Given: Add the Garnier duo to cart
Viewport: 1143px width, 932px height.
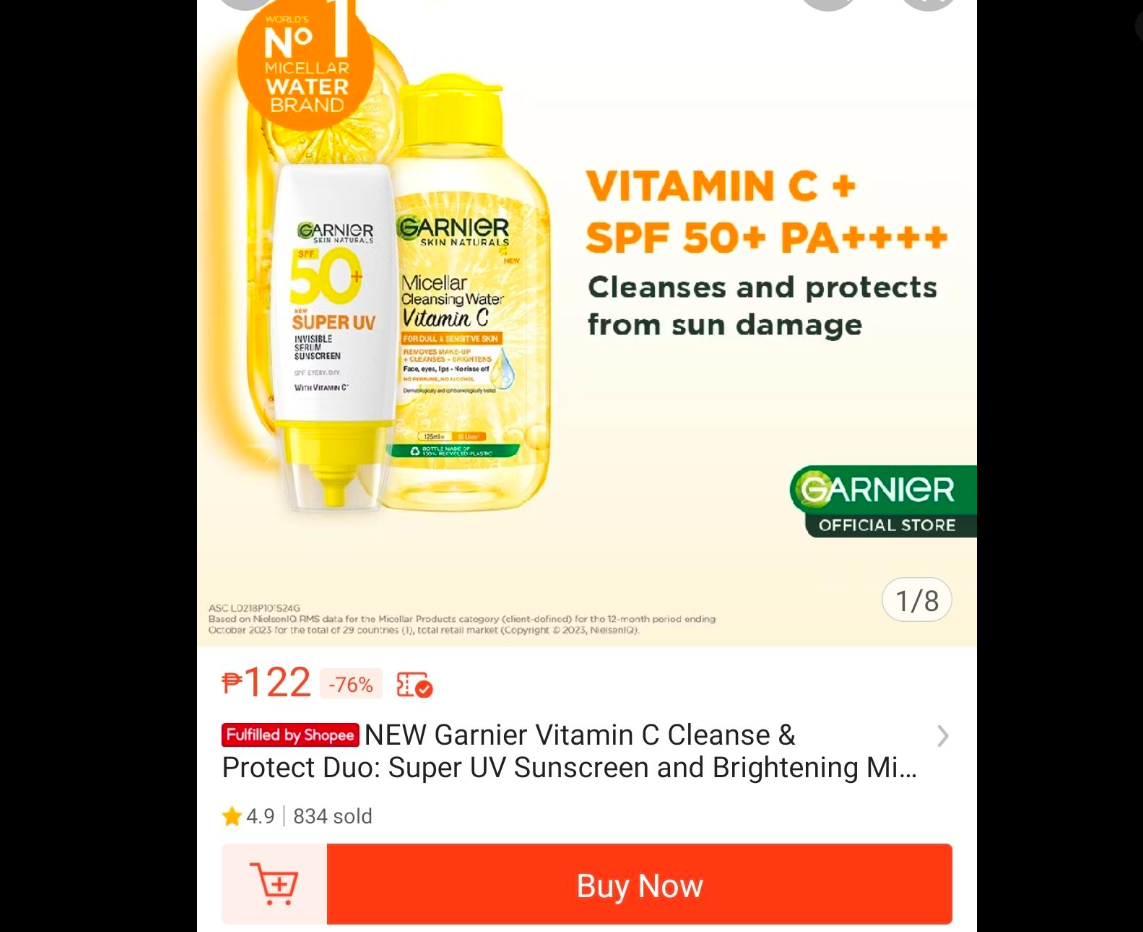Looking at the screenshot, I should pyautogui.click(x=274, y=885).
